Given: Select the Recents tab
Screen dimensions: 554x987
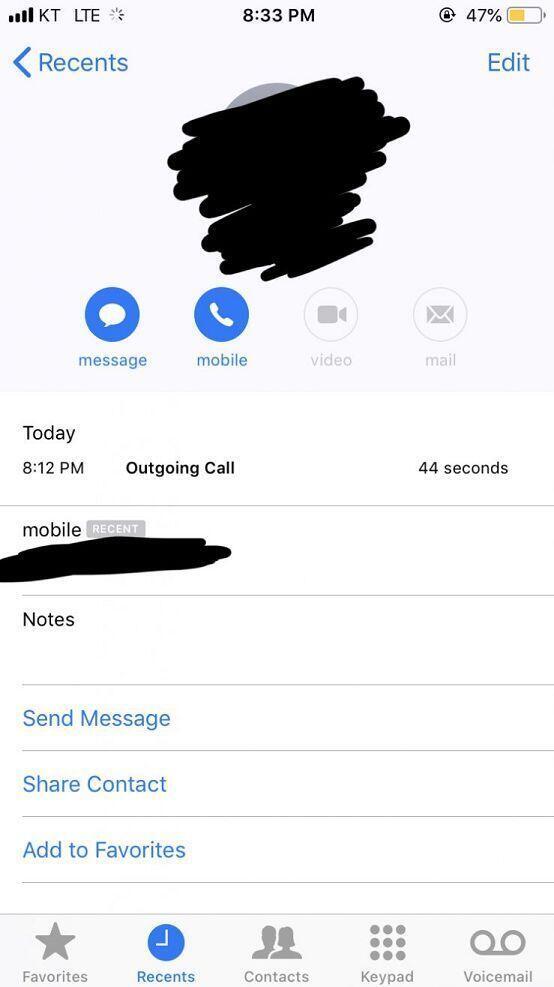Looking at the screenshot, I should coord(166,952).
